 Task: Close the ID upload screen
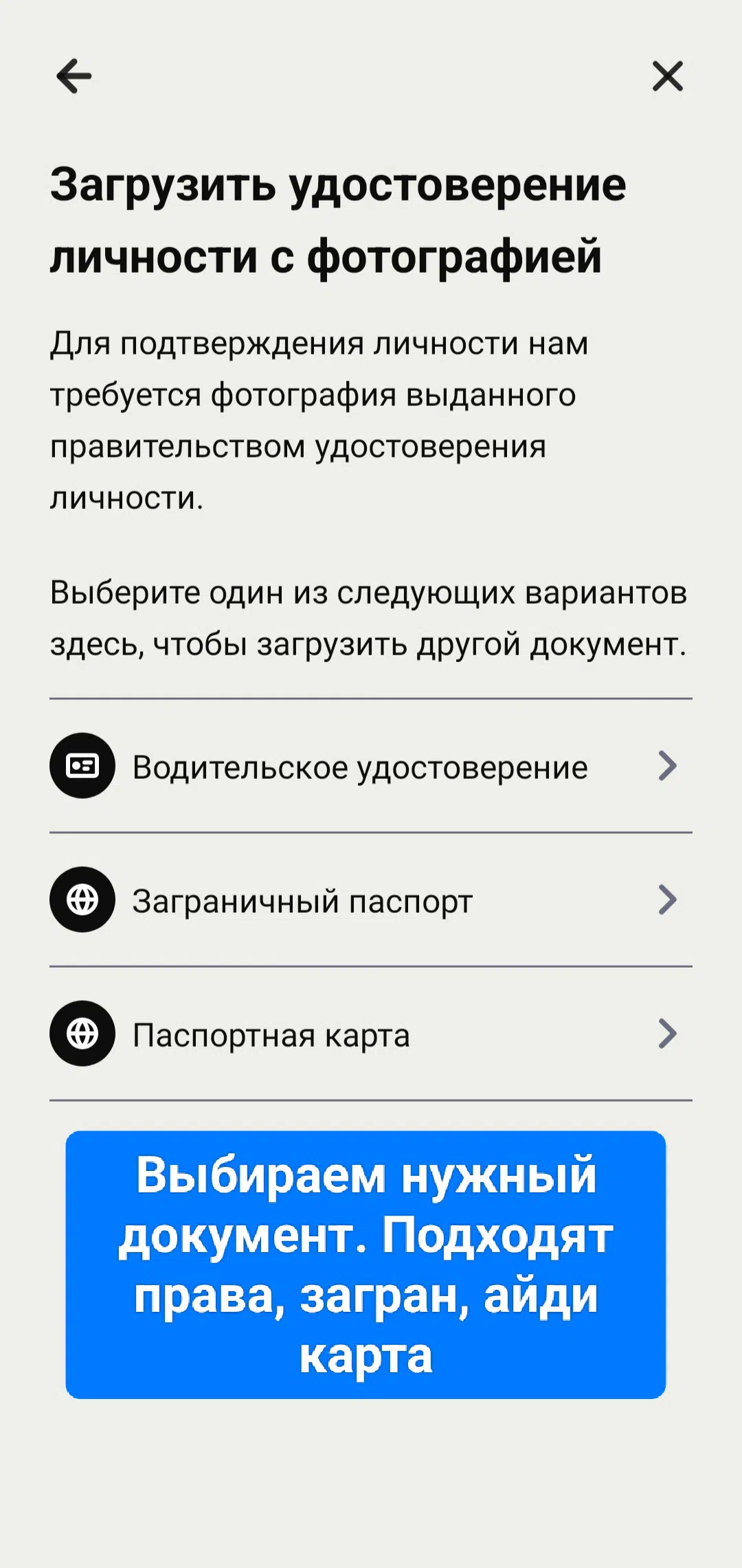tap(667, 76)
